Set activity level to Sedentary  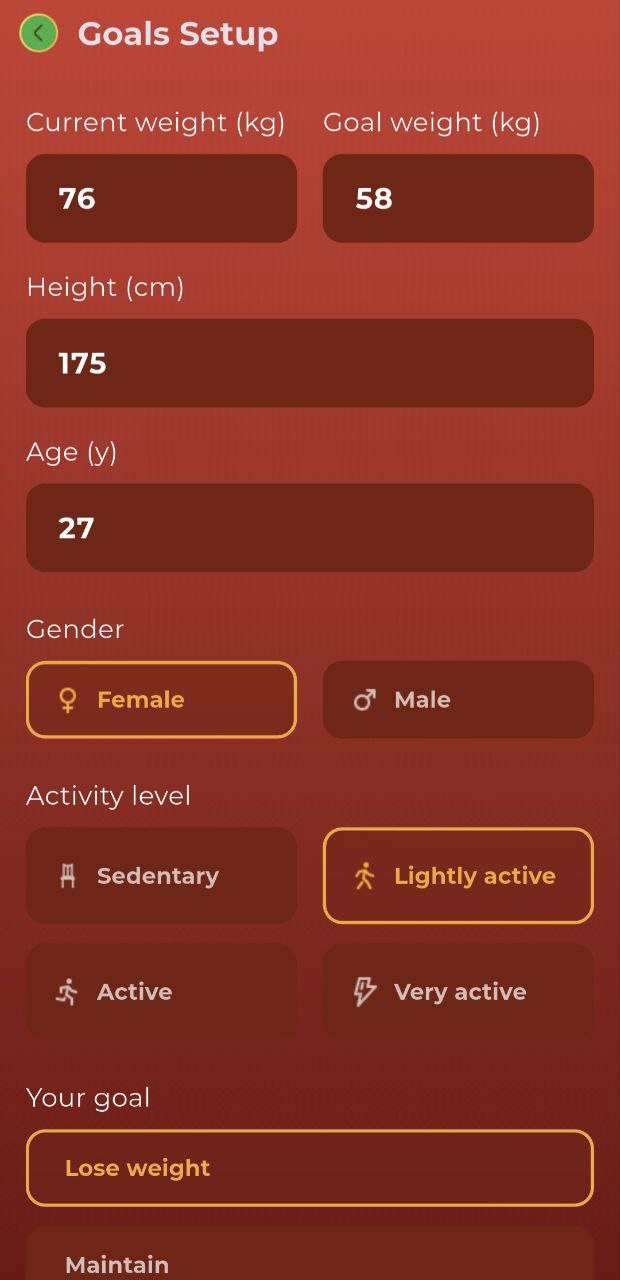click(x=161, y=876)
